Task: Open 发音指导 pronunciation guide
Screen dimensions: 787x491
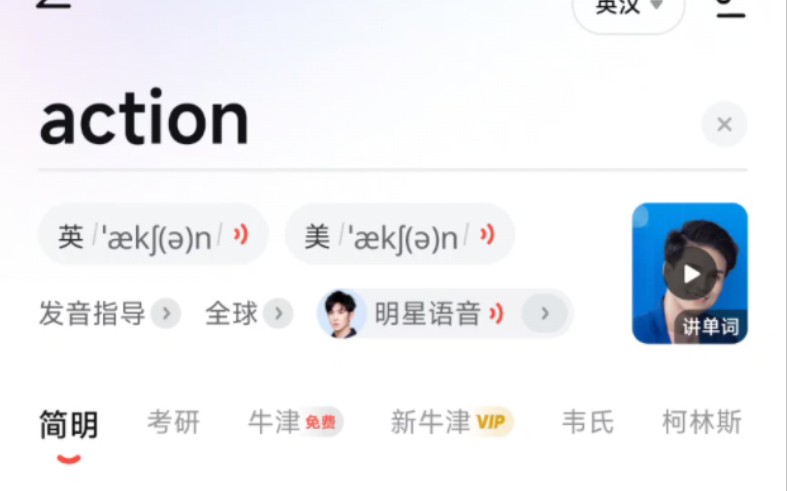Action: tap(108, 314)
